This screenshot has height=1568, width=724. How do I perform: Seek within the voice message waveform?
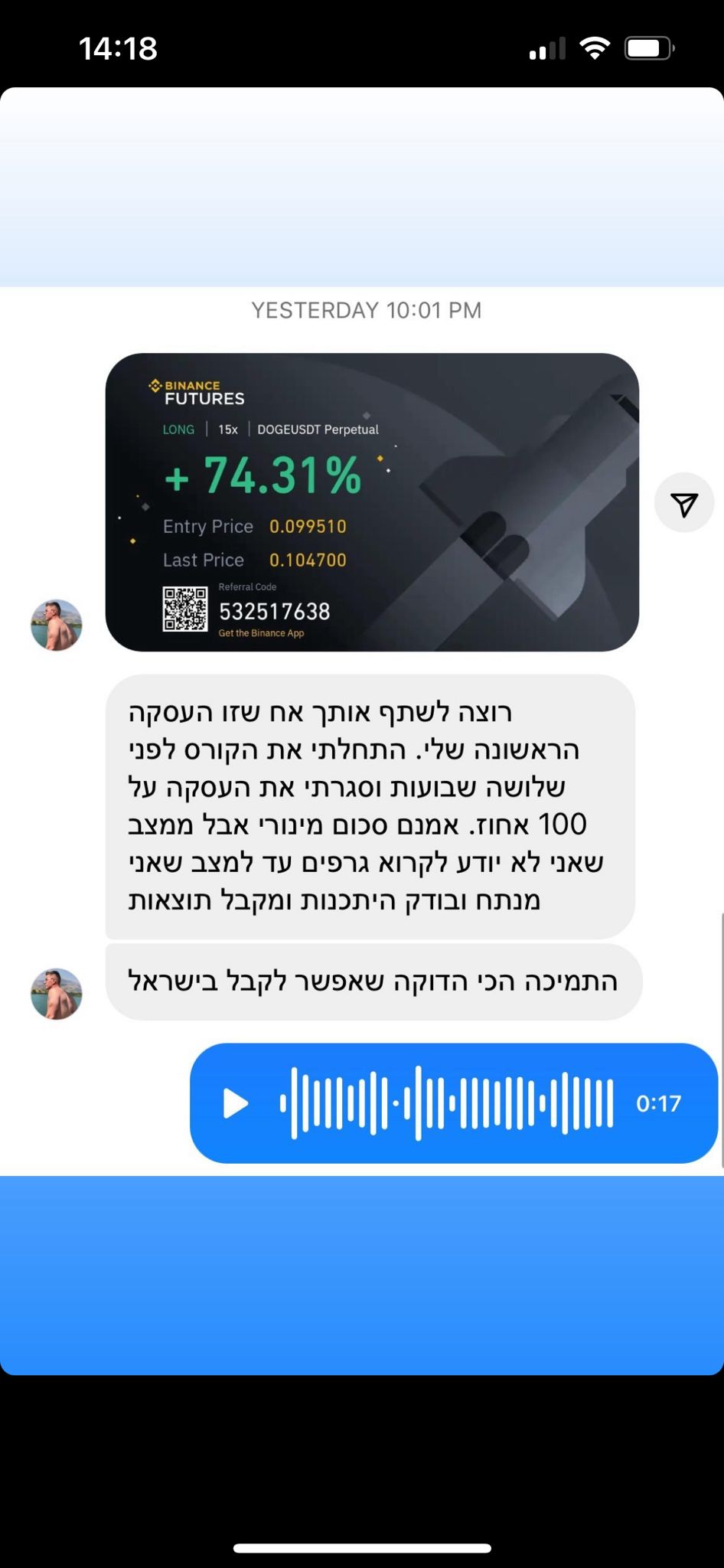tap(447, 1103)
